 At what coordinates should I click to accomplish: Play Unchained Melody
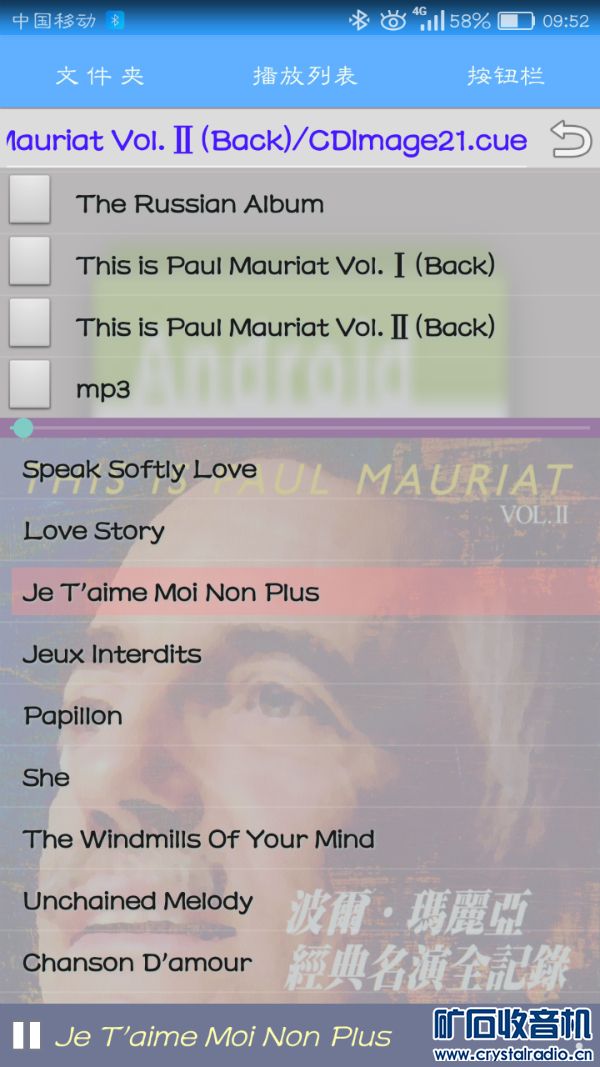tap(138, 901)
